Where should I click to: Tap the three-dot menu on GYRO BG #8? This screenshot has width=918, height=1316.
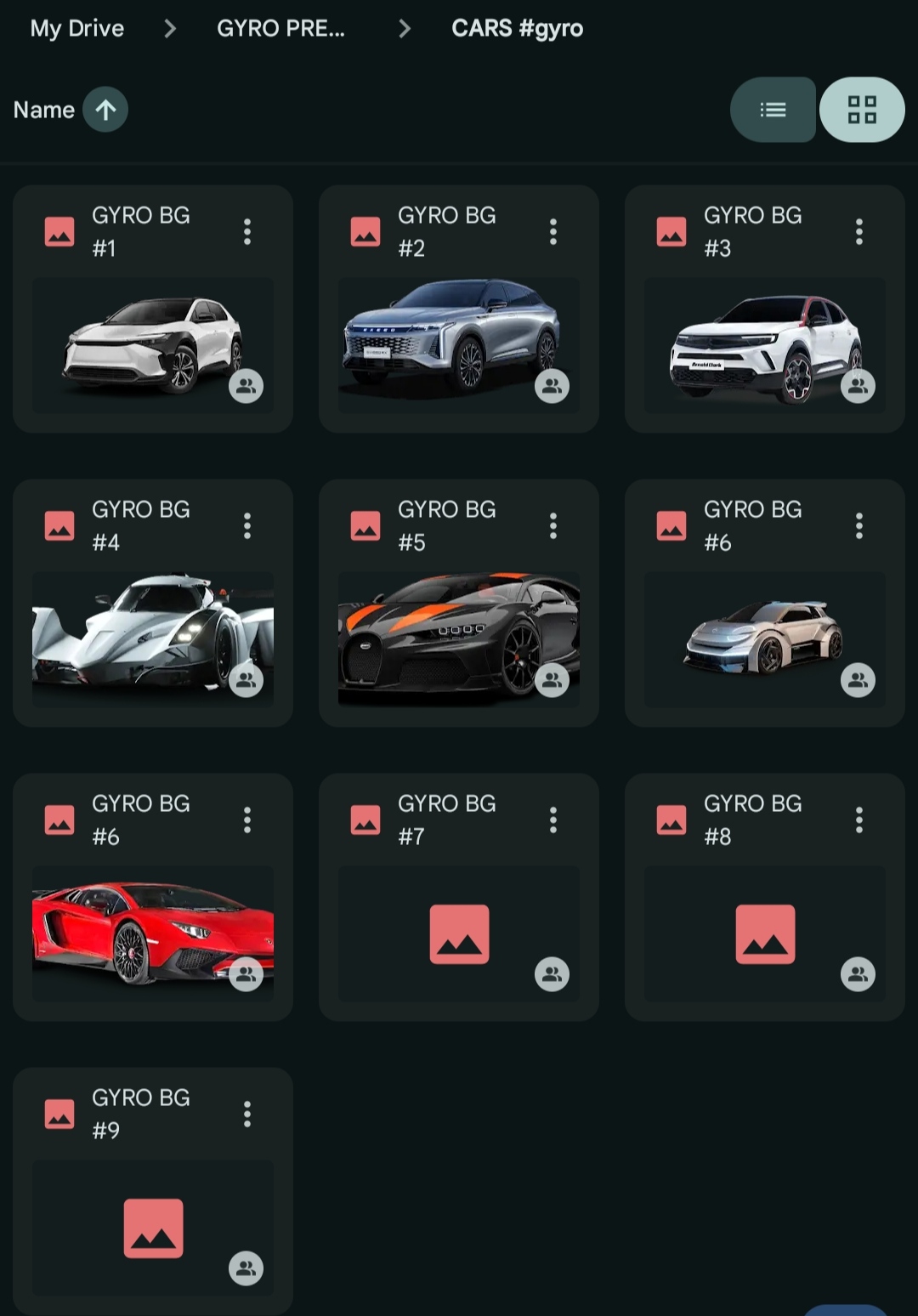click(859, 820)
